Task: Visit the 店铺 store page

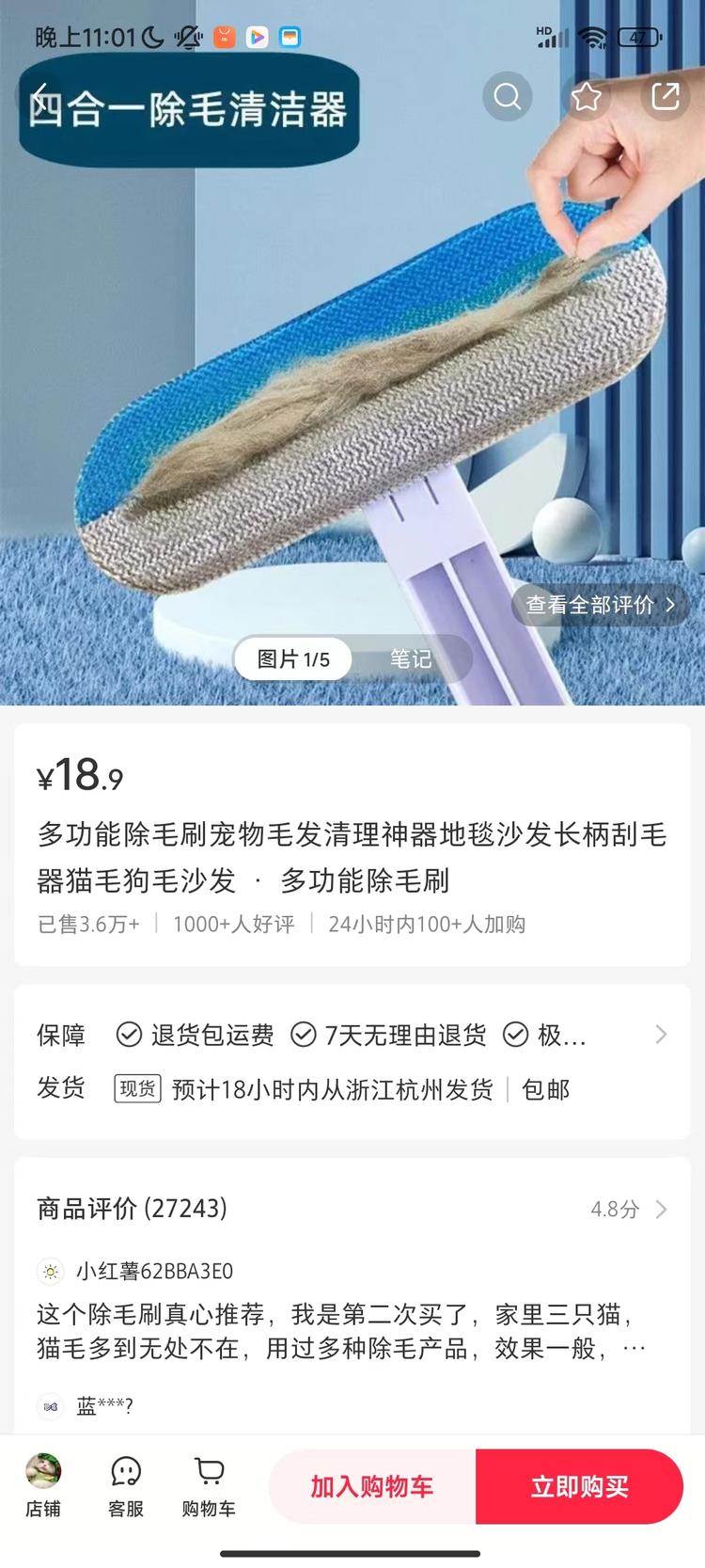Action: [x=43, y=1486]
